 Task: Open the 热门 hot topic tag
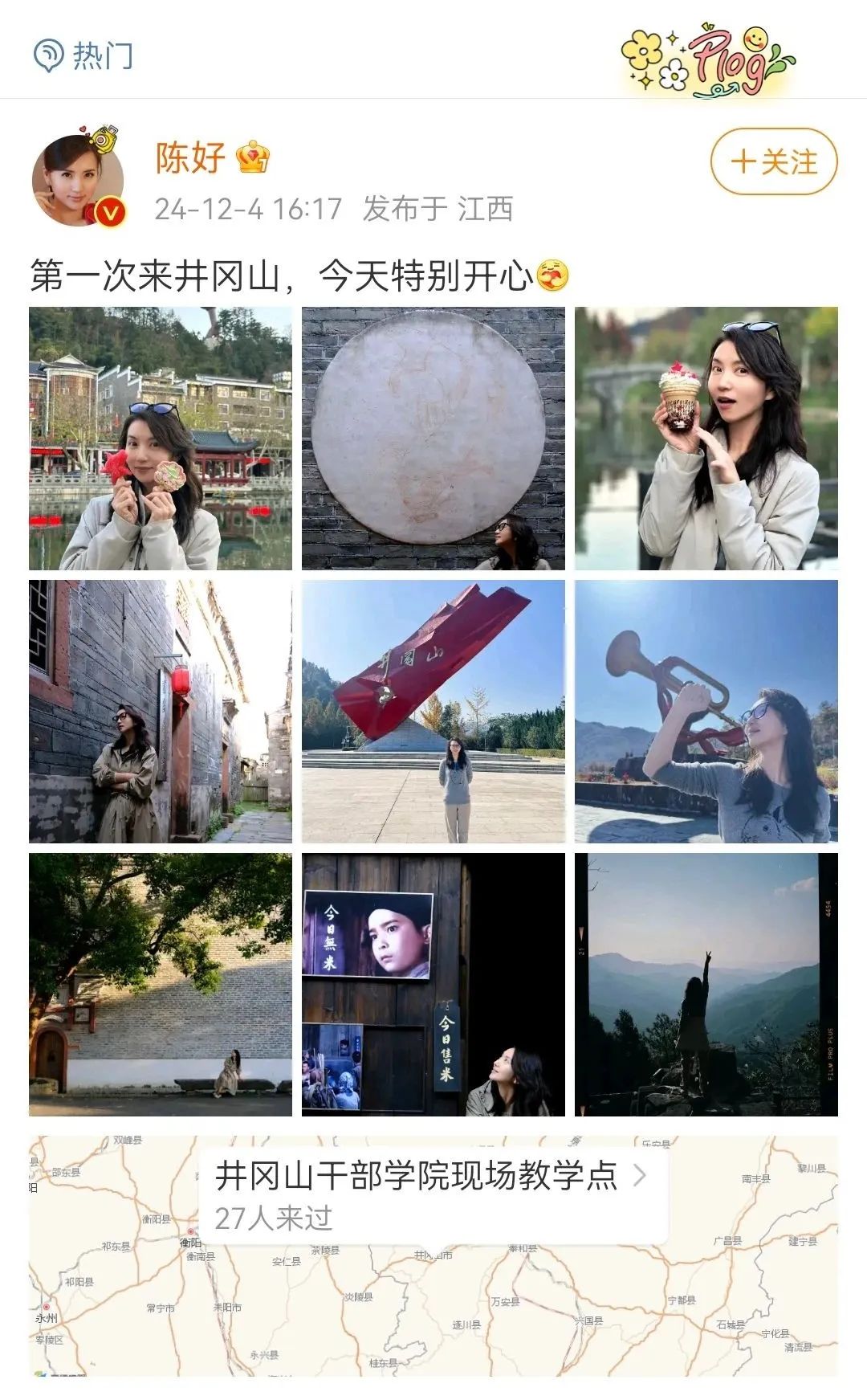tap(83, 55)
